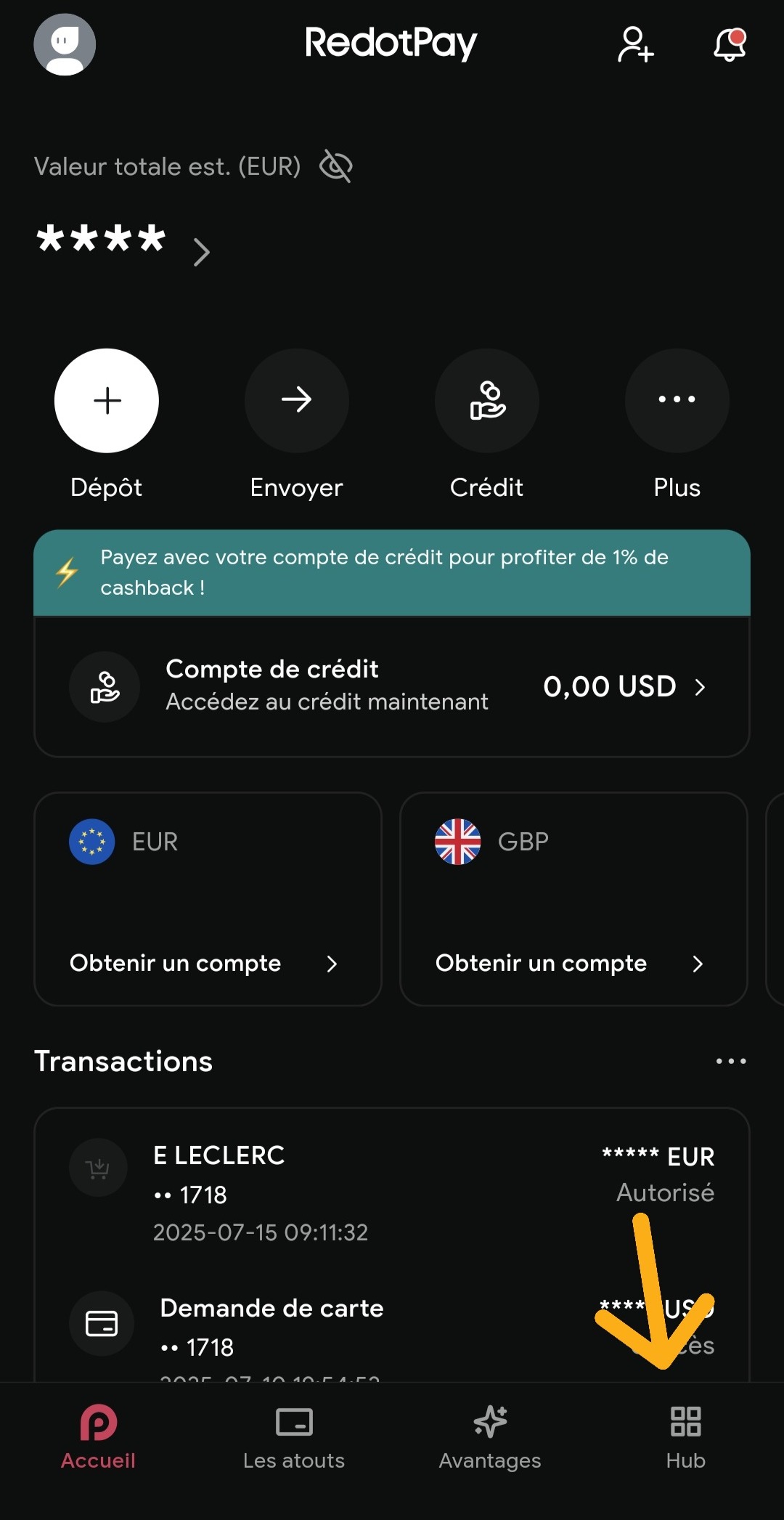
Task: Get a GBP account
Action: point(573,899)
